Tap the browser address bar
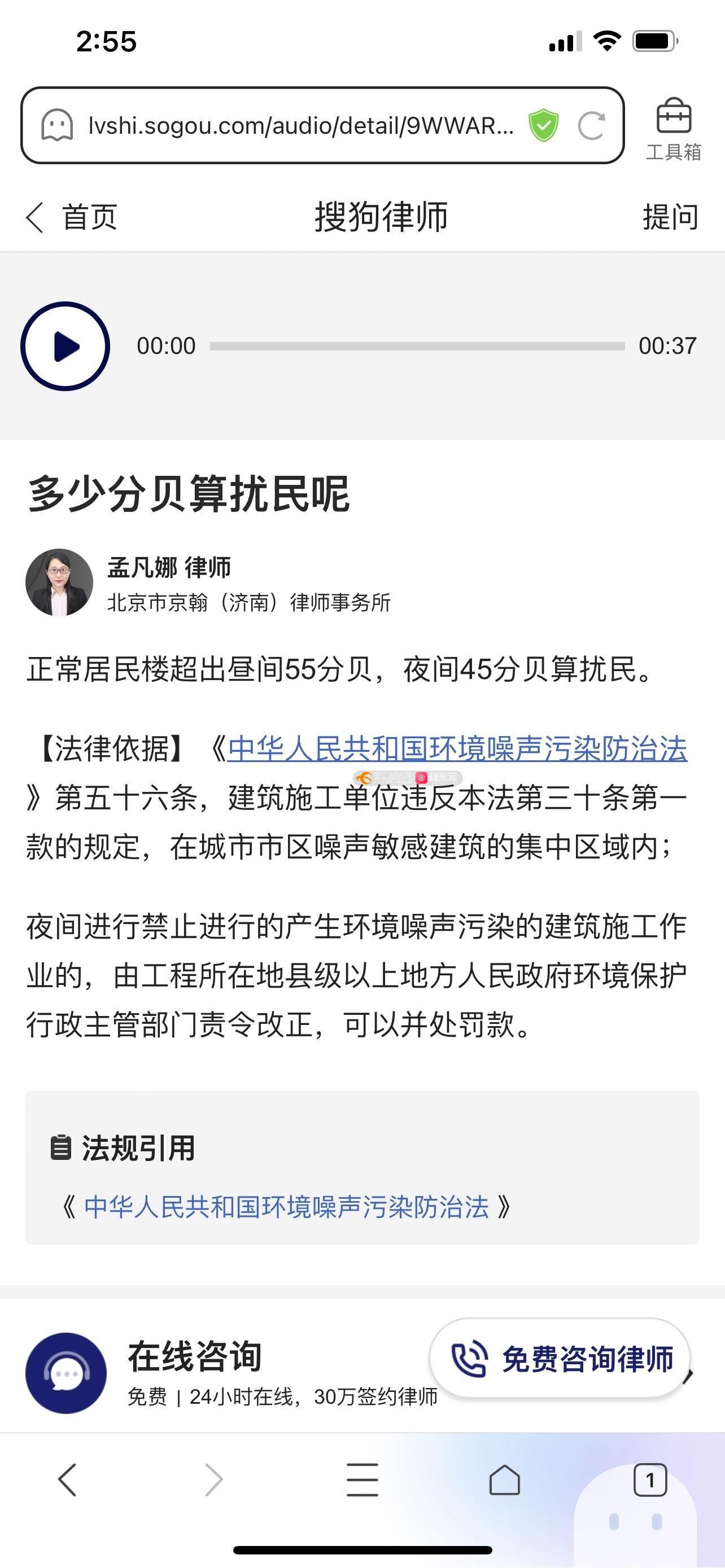 (301, 125)
